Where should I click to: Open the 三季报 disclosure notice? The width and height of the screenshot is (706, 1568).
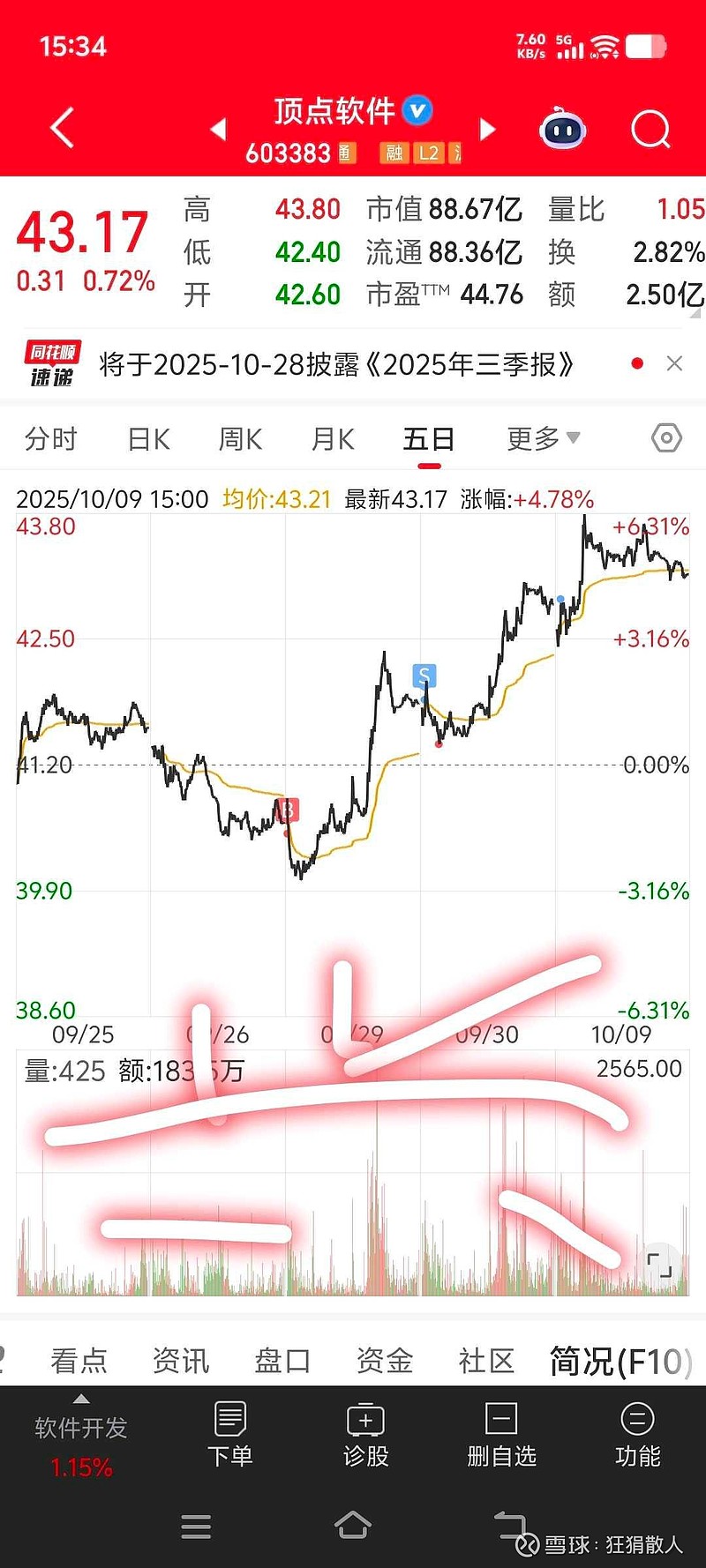(x=336, y=364)
